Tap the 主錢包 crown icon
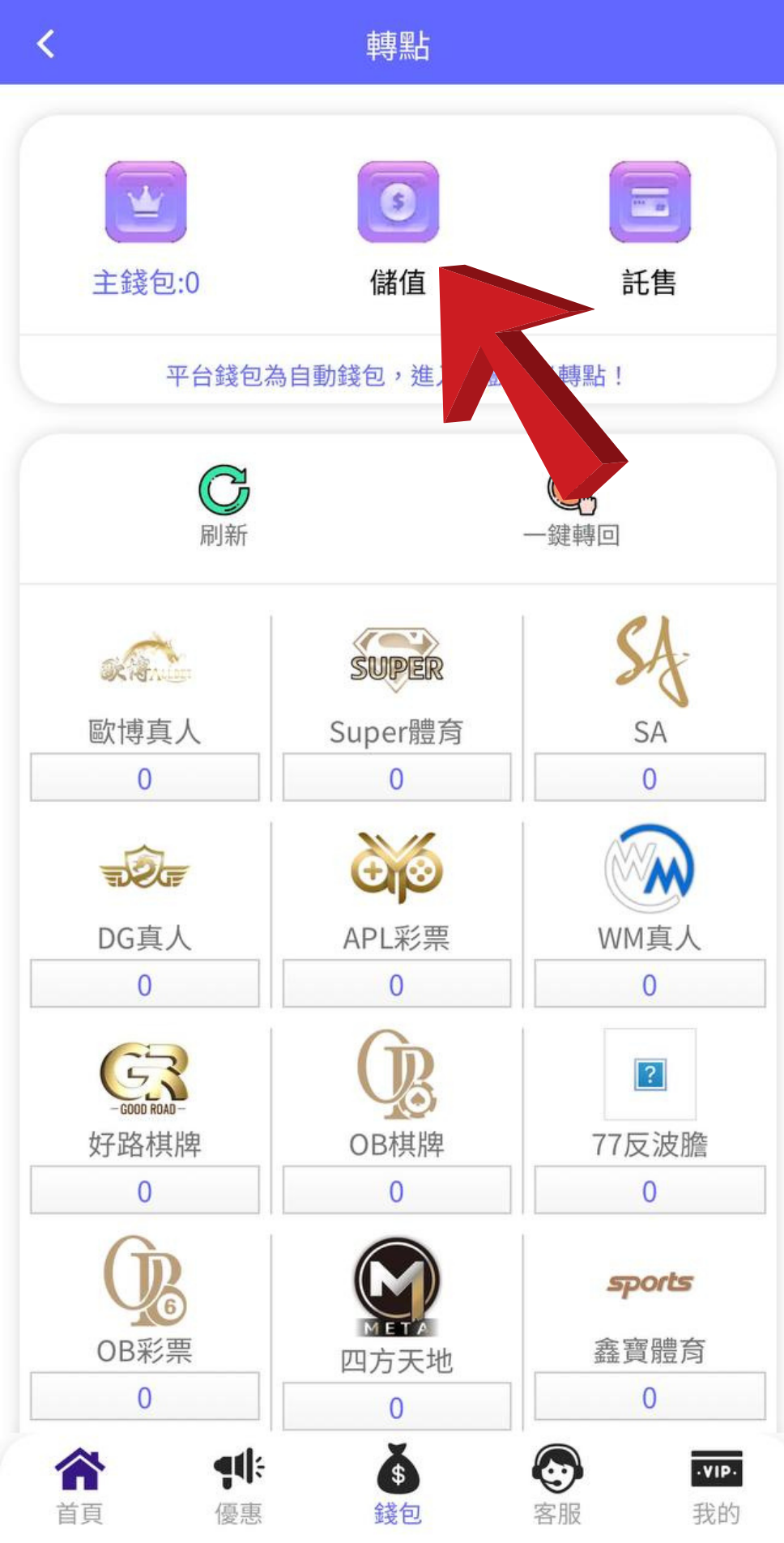The height and width of the screenshot is (1543, 784). [x=146, y=202]
